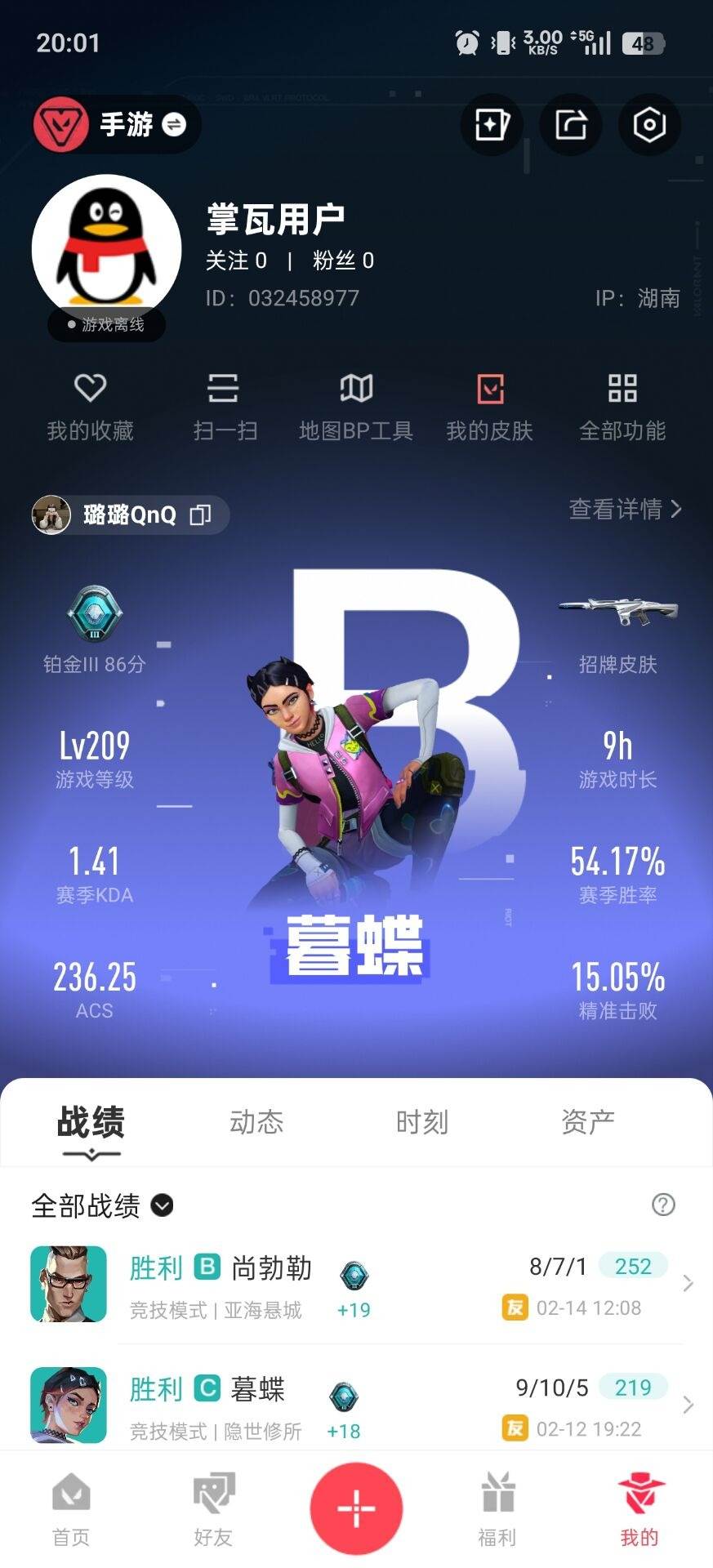Viewport: 713px width, 1568px height.
Task: Tap the 粉丝 0 followers link
Action: point(343,261)
